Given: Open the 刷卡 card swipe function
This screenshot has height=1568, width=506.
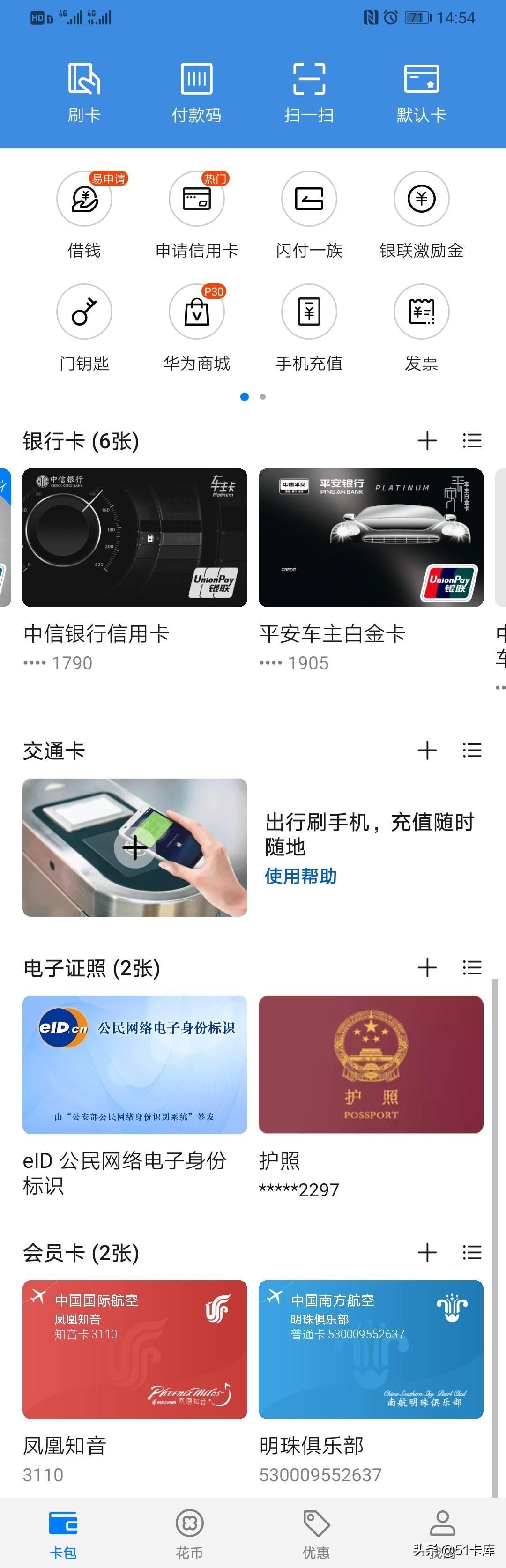Looking at the screenshot, I should (84, 92).
